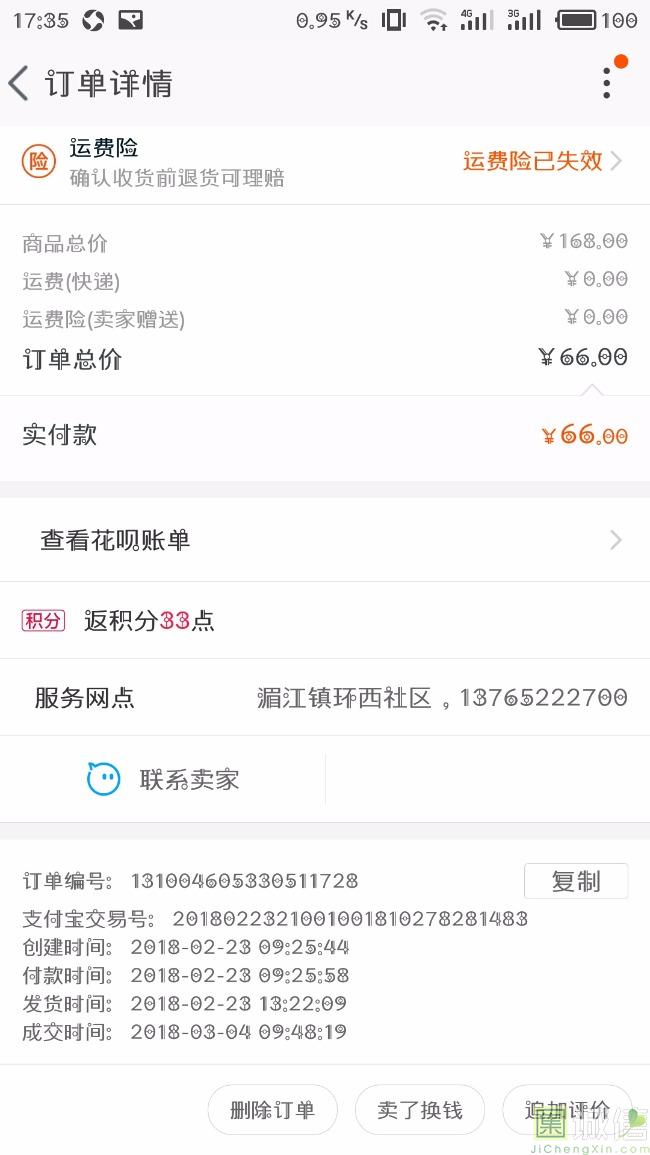Open the 运费险 shipping insurance row
The width and height of the screenshot is (650, 1155).
[324, 162]
